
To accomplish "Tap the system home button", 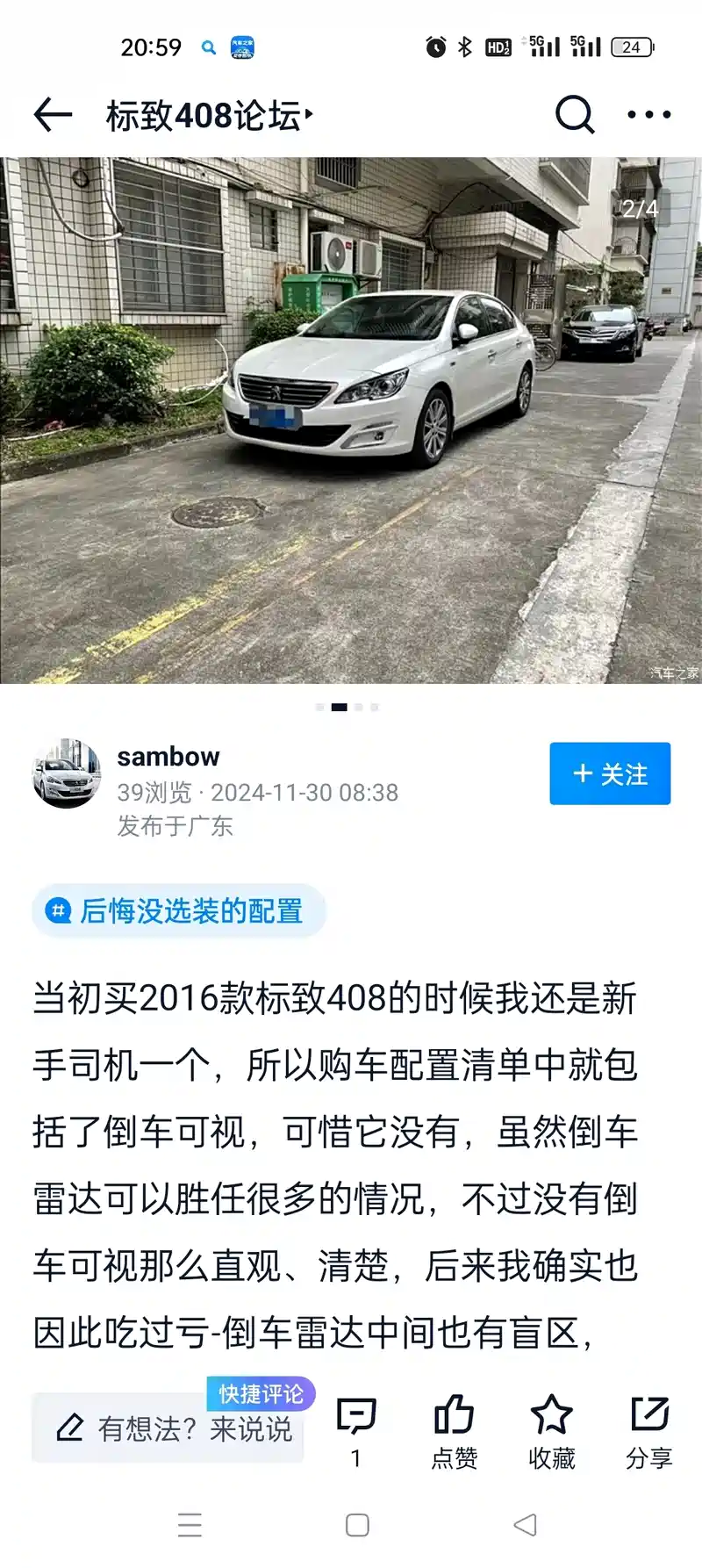I will coord(357,1525).
